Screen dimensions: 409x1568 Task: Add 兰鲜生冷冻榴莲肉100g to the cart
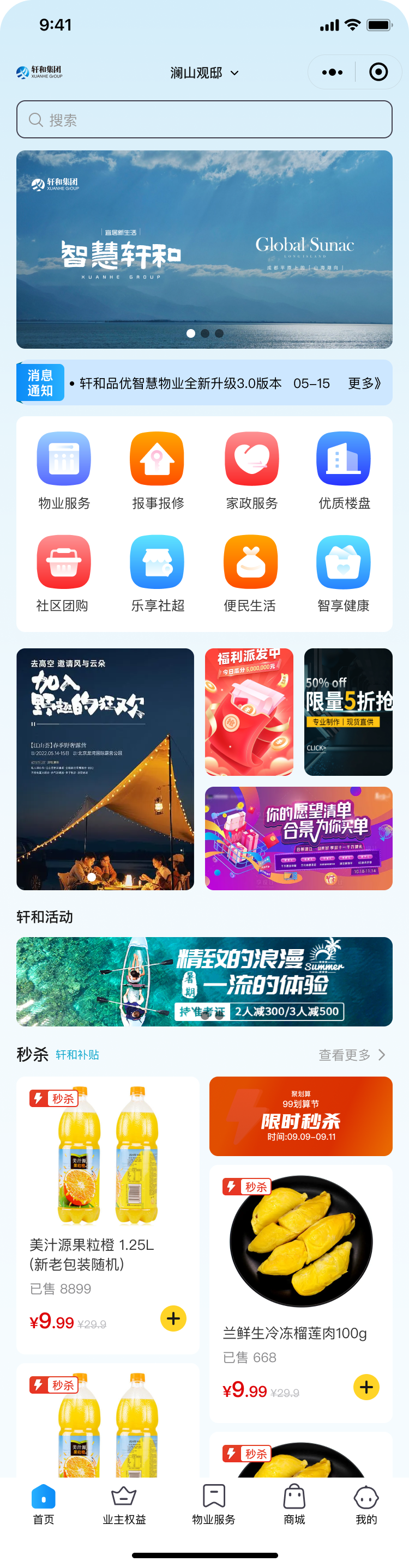[x=366, y=1387]
